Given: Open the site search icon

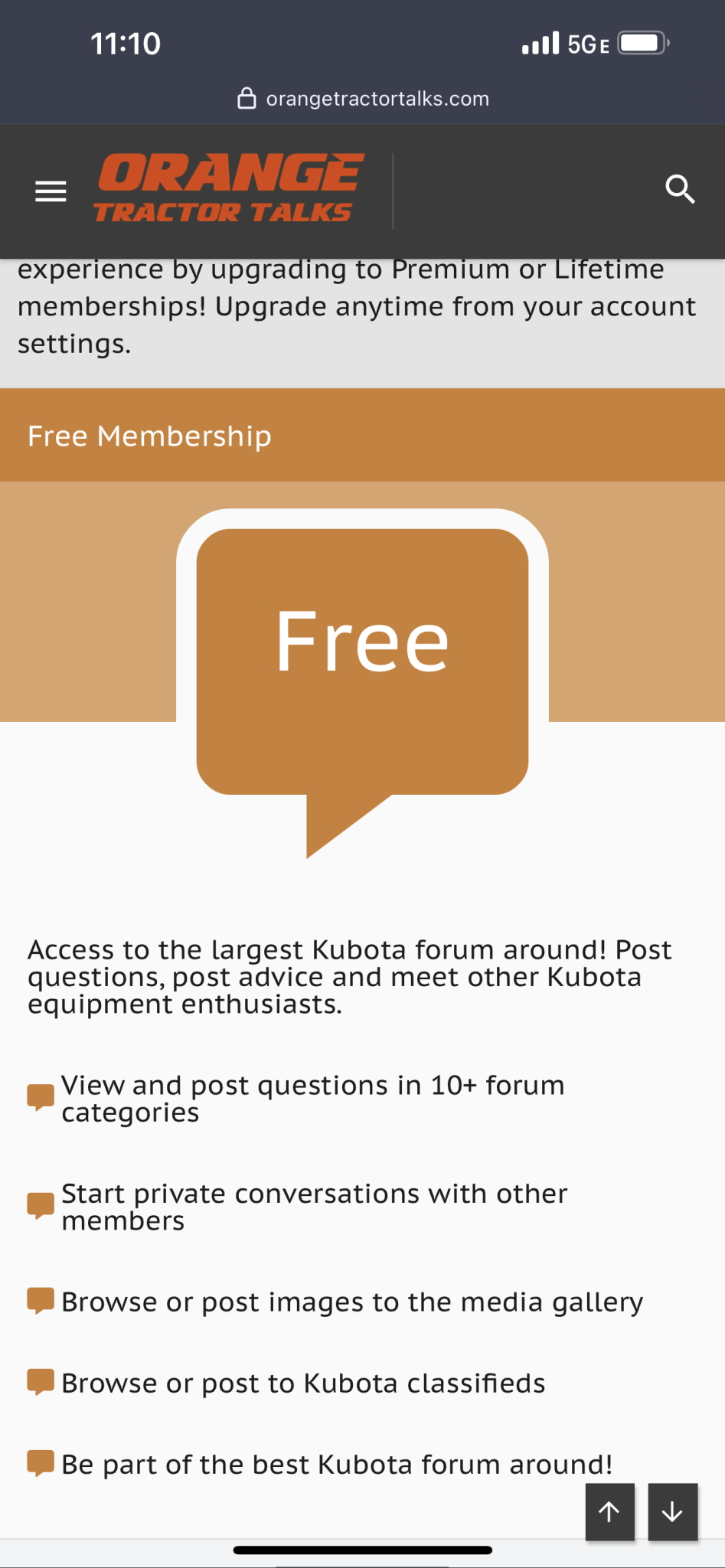Looking at the screenshot, I should coord(680,189).
